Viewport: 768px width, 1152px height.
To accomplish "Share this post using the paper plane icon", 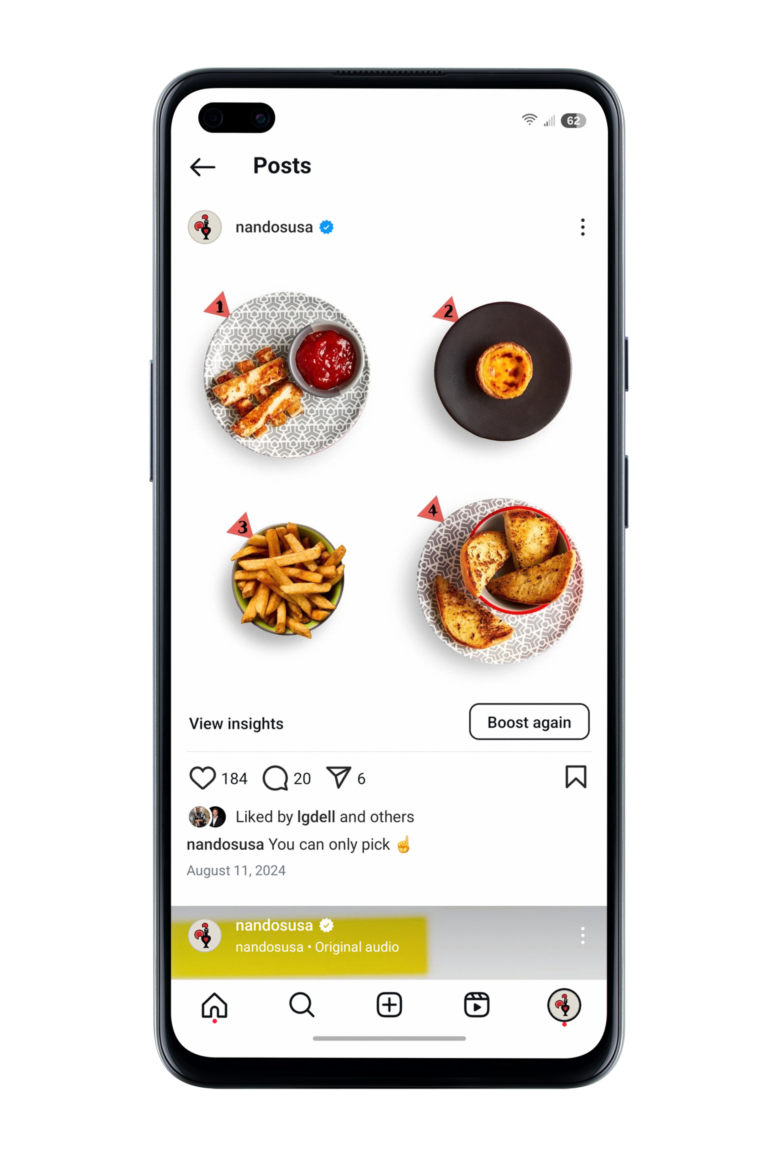I will click(339, 777).
